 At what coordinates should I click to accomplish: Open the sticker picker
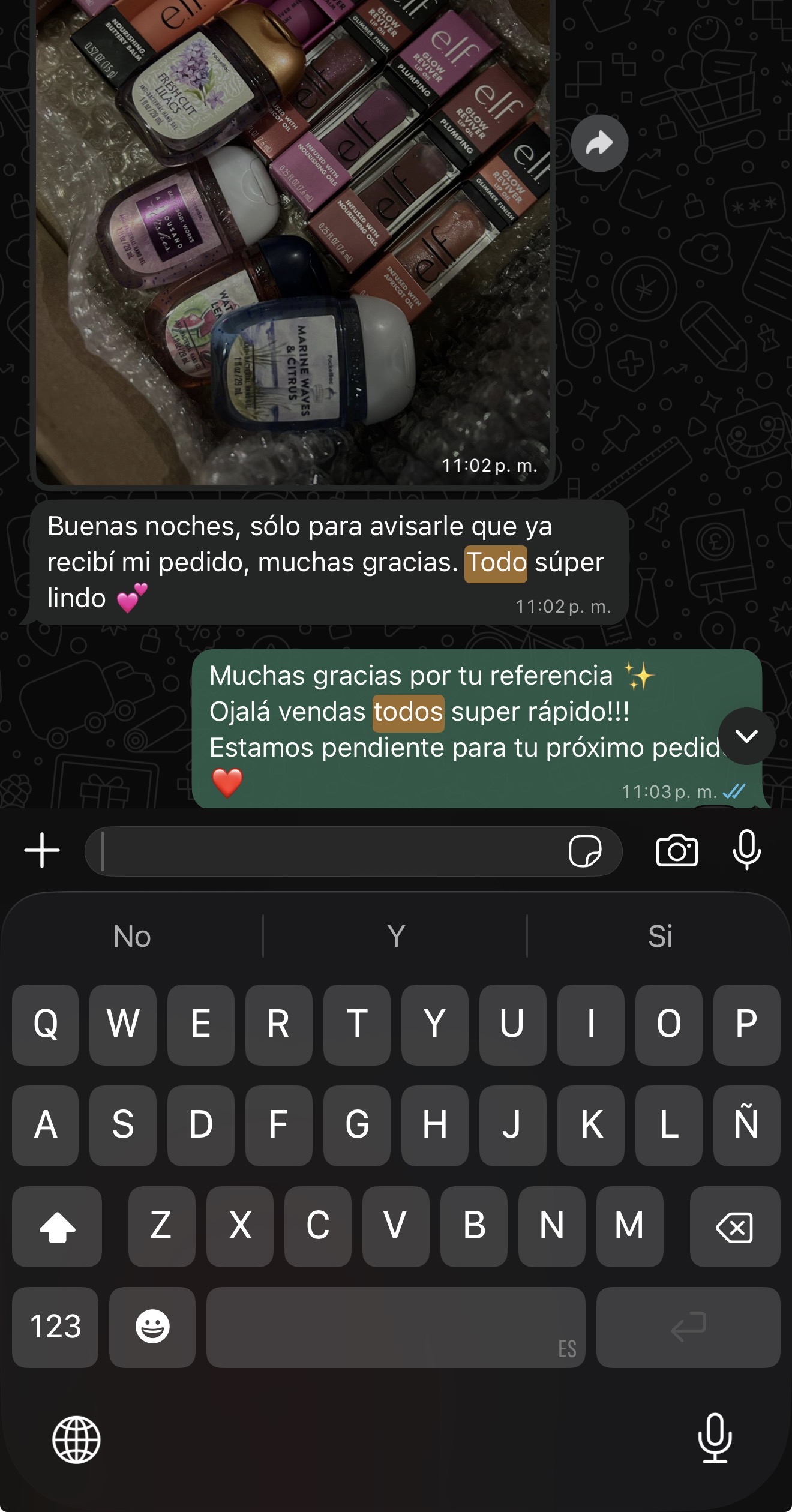pos(585,851)
